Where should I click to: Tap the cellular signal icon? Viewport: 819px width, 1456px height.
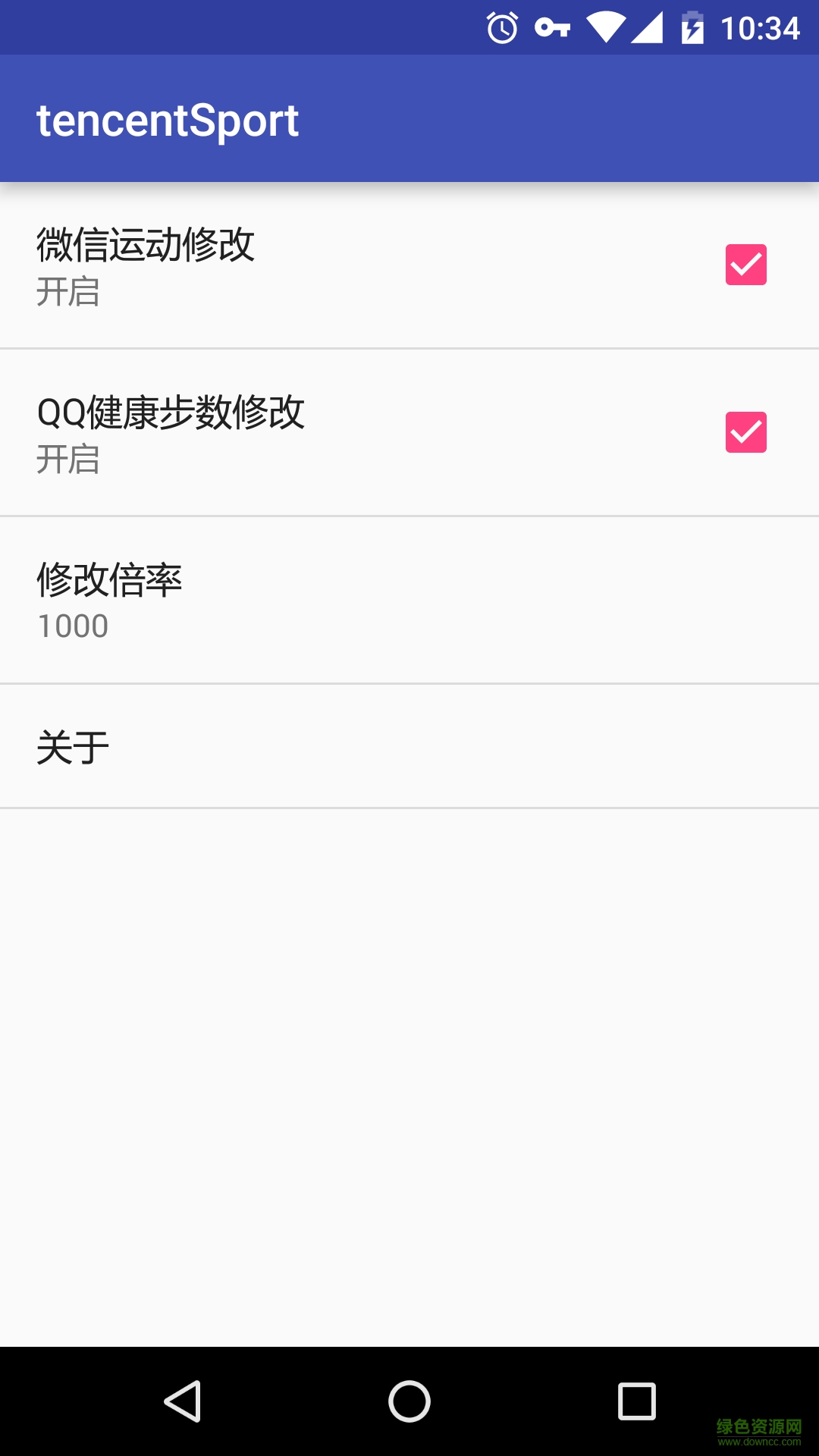(648, 27)
